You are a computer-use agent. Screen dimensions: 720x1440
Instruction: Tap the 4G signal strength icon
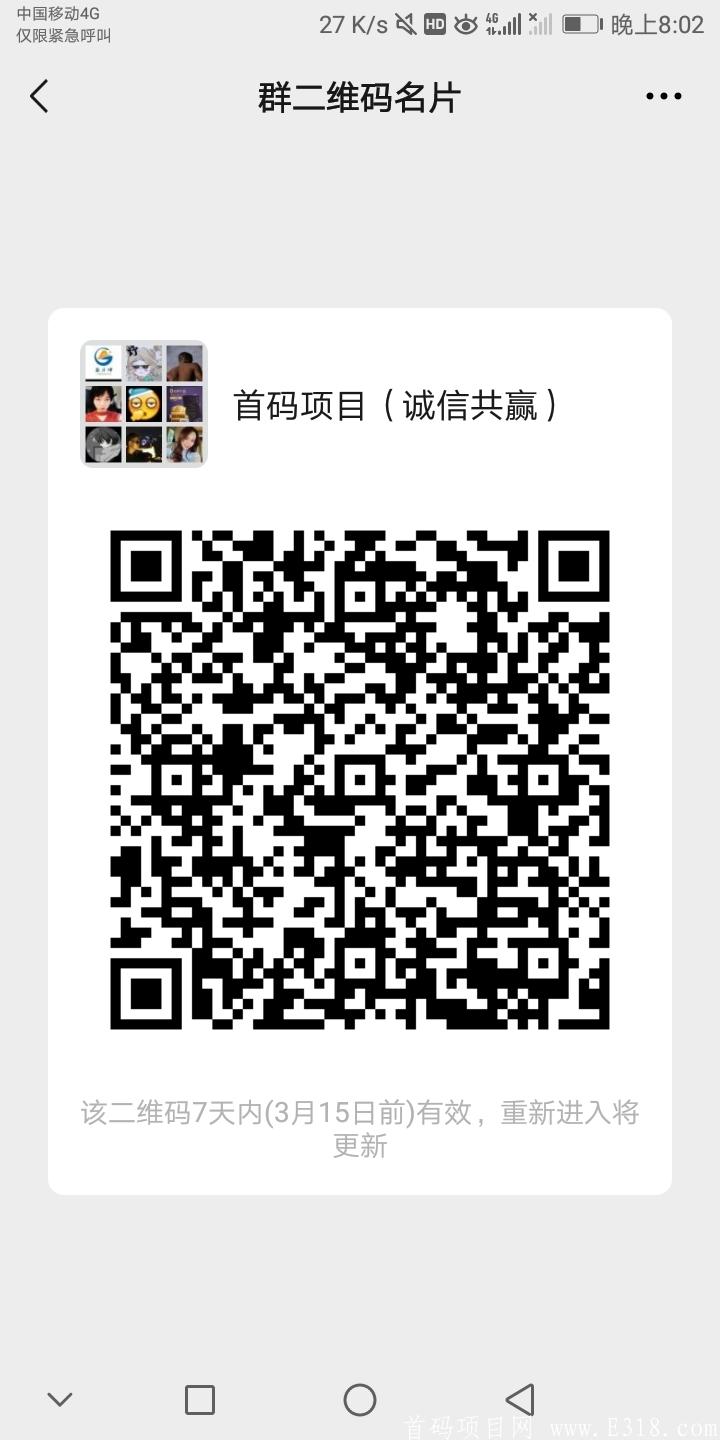pyautogui.click(x=503, y=23)
